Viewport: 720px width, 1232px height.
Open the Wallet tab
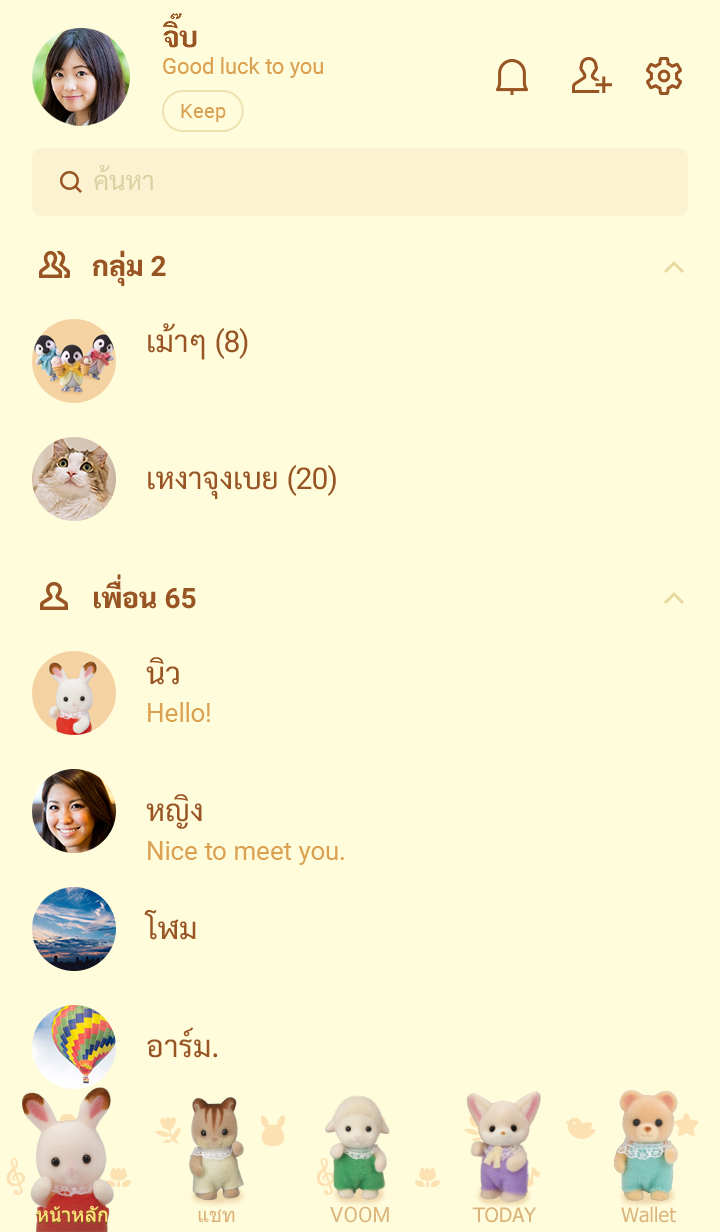(648, 1160)
